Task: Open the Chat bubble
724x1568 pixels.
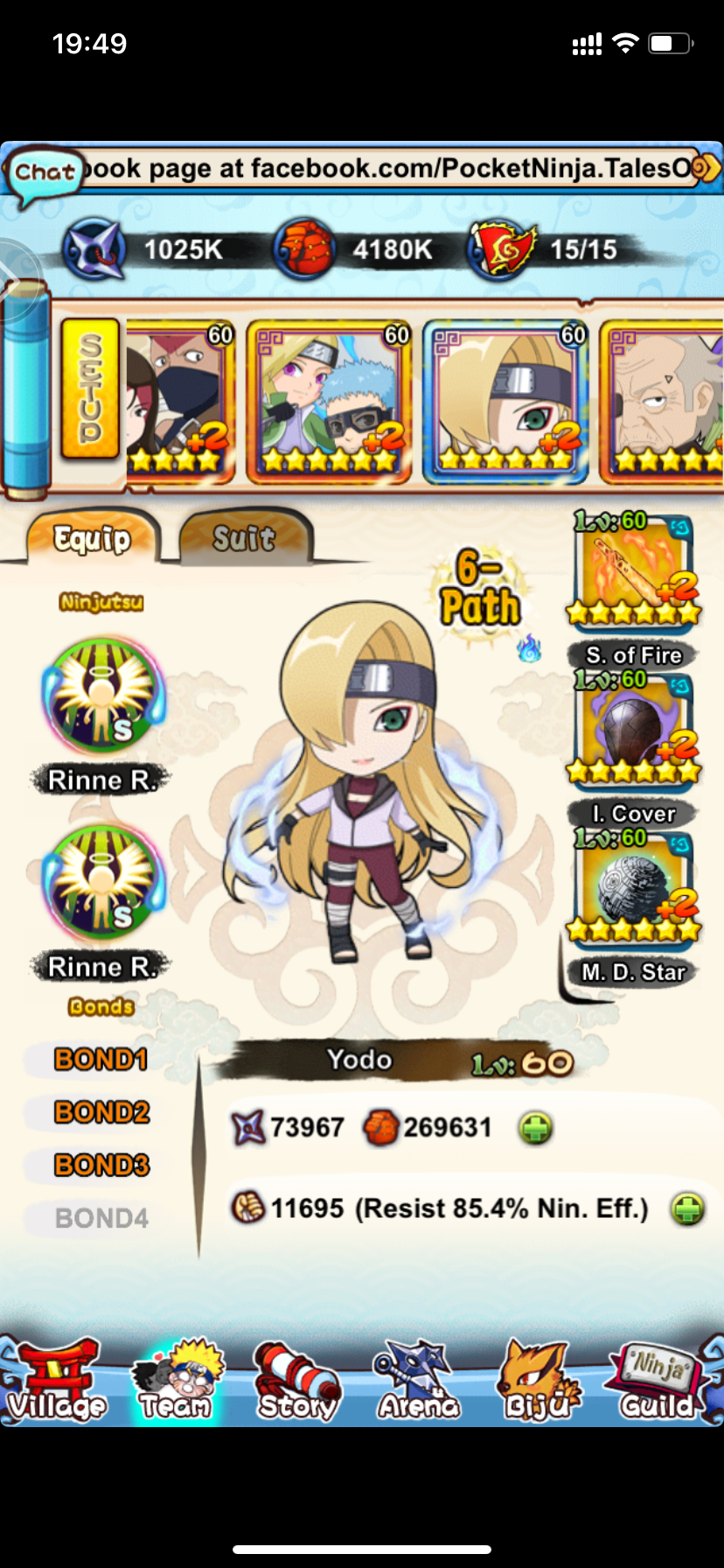Action: (x=44, y=172)
